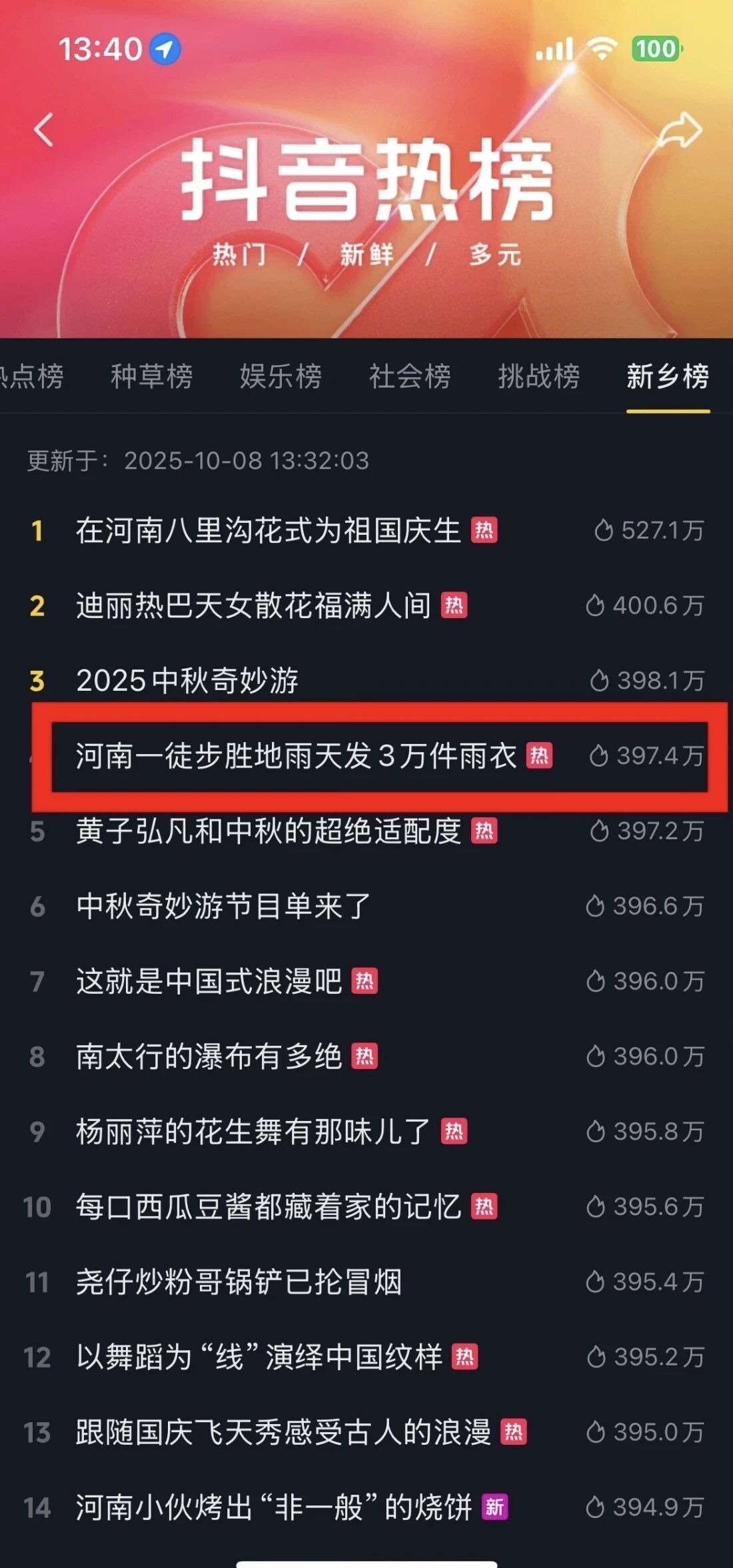
Task: Click the update timestamp 2025-10-08 13:32:03
Action: pyautogui.click(x=247, y=460)
